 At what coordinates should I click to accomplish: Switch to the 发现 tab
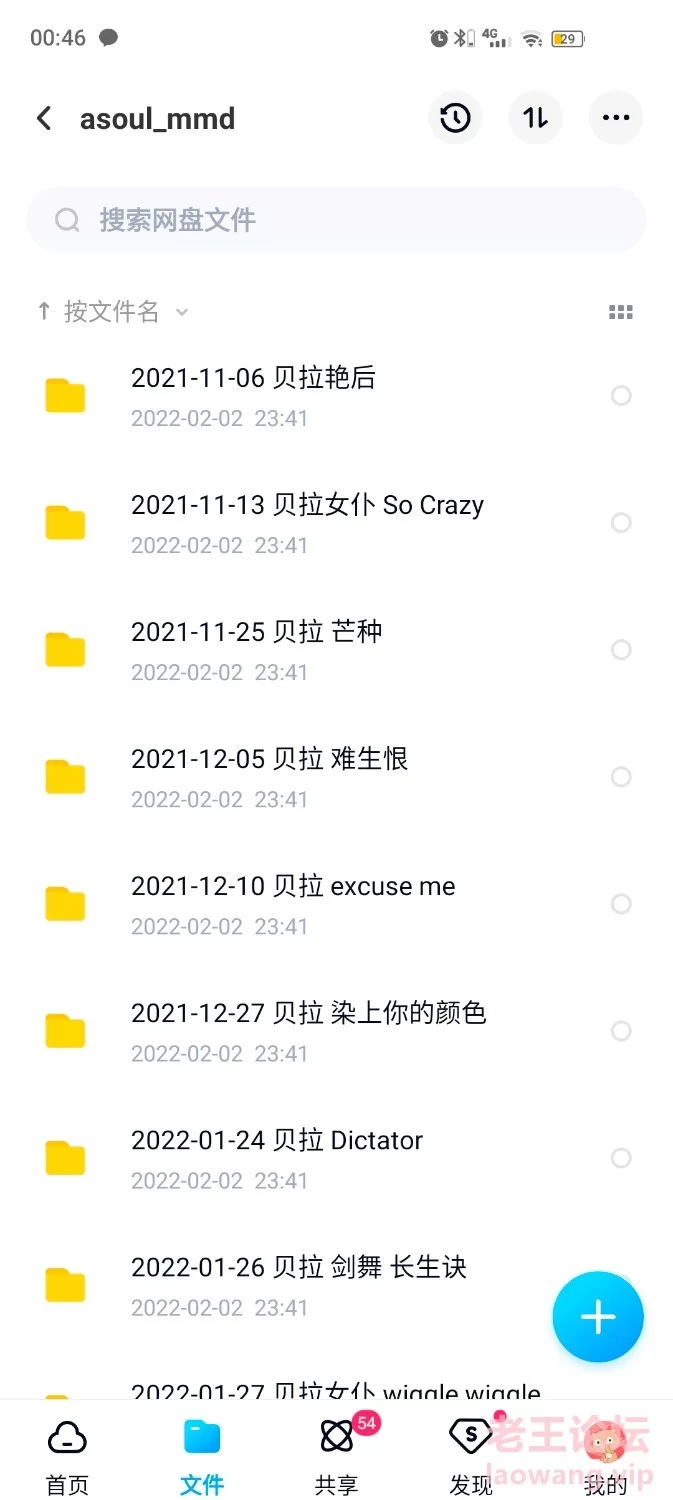470,1455
